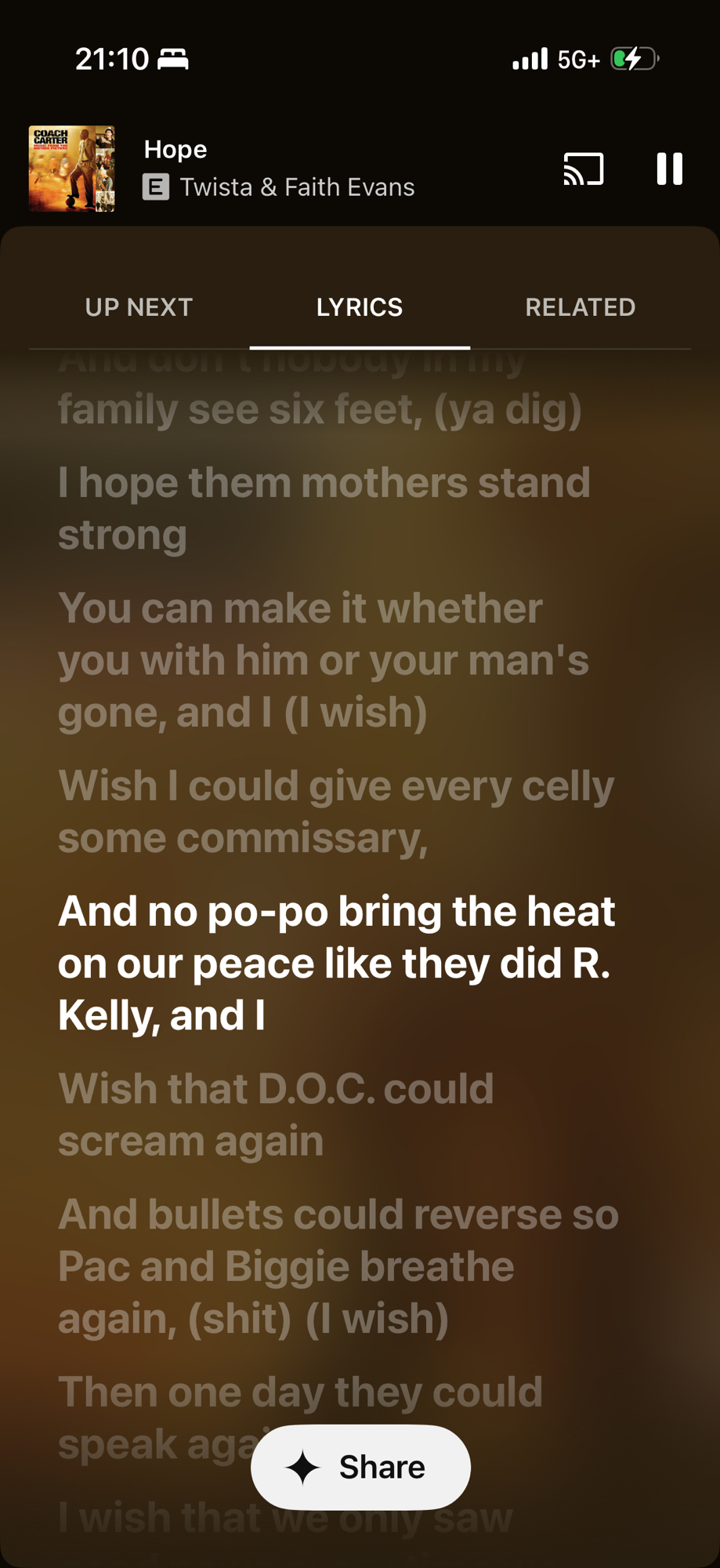720x1568 pixels.
Task: Select the Lyrics tab
Action: coord(360,307)
